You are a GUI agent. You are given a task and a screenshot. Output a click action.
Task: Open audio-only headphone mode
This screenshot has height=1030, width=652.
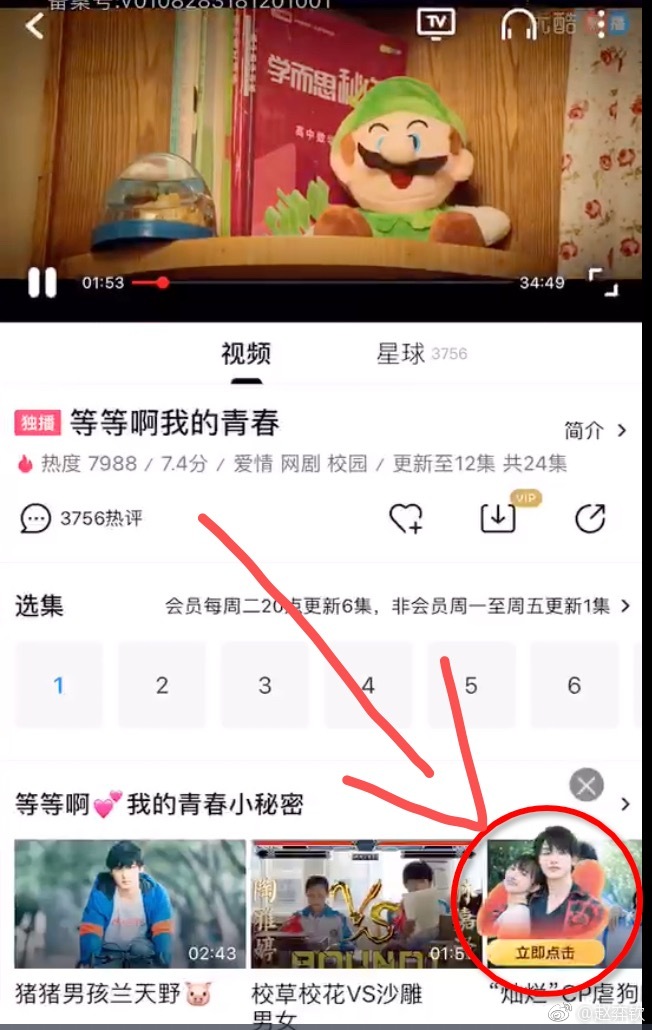[518, 25]
